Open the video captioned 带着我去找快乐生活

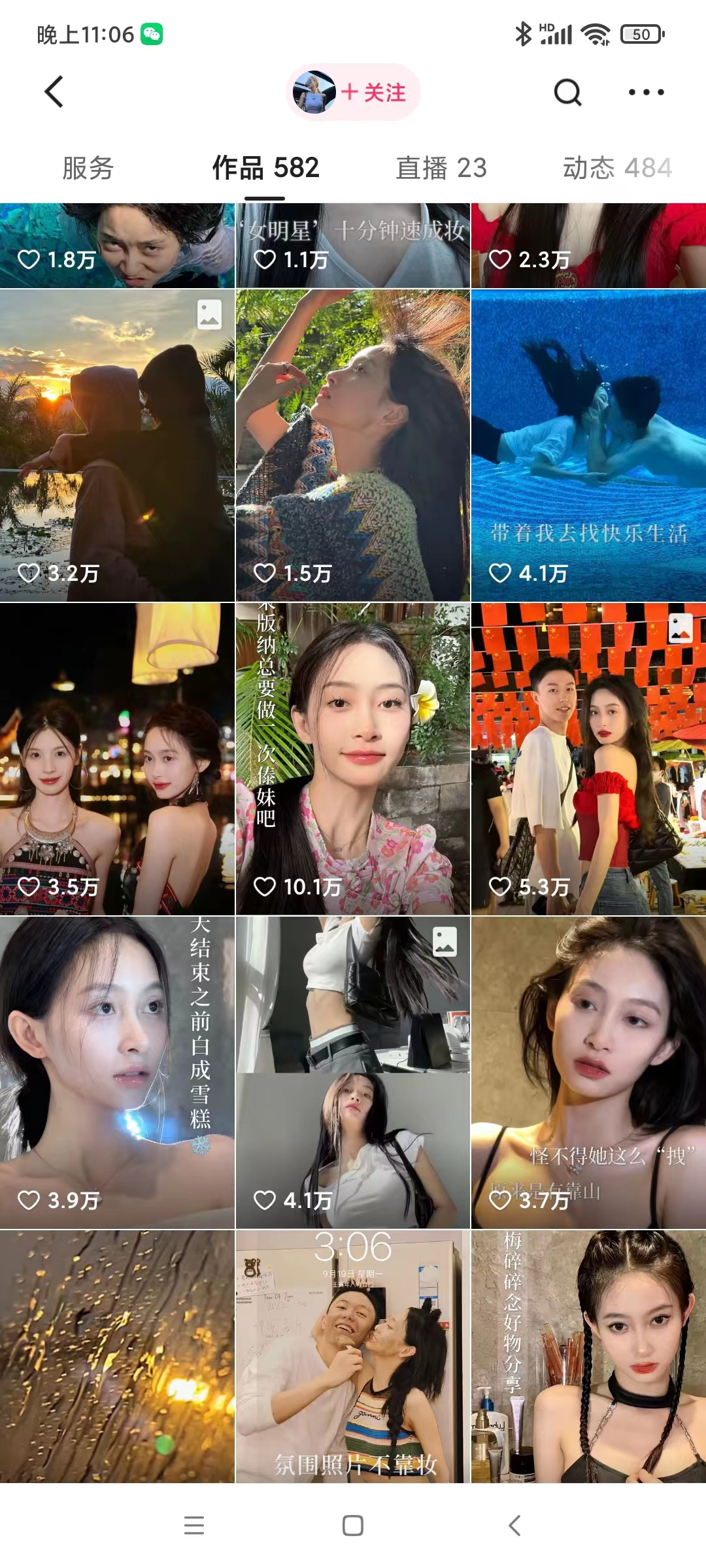tap(588, 446)
